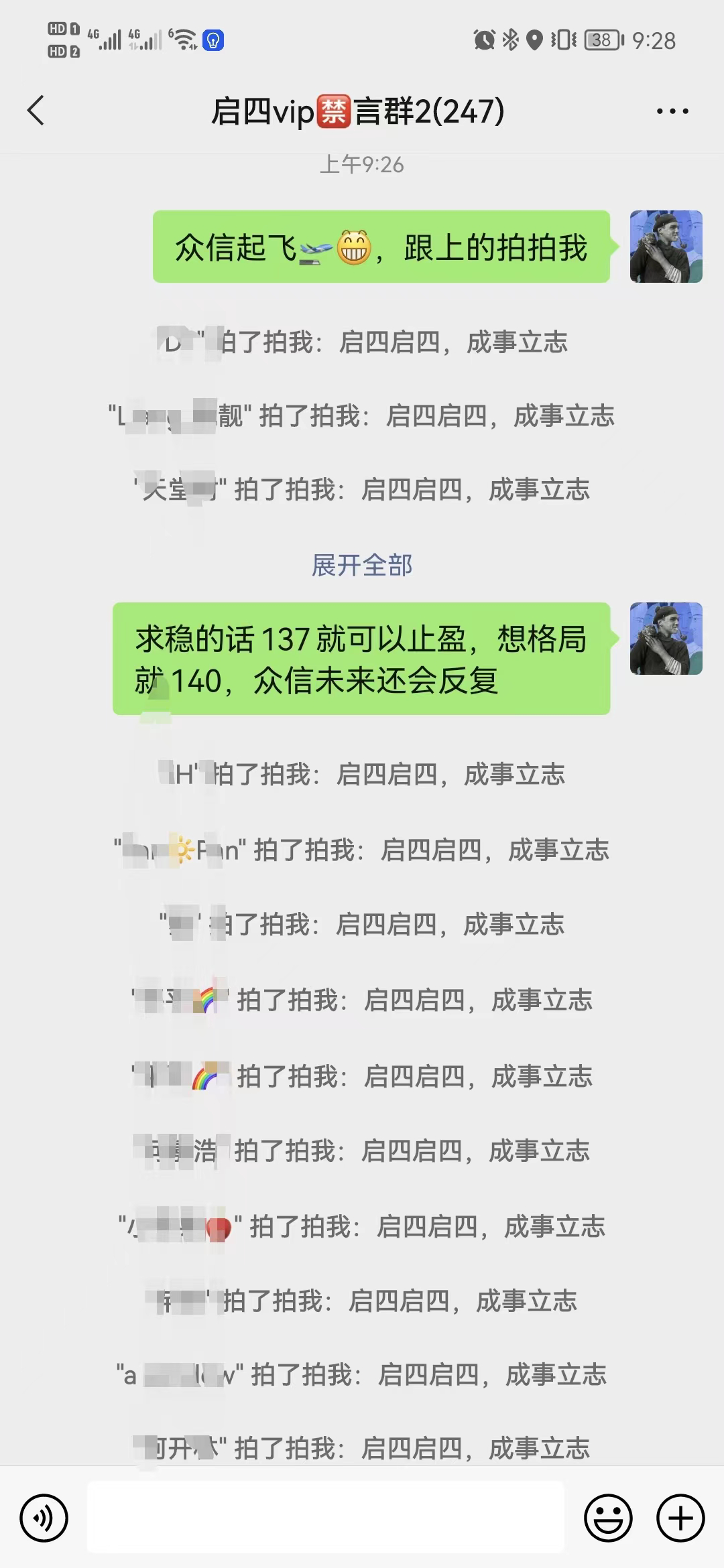Tap sender avatar beside 求稳的话 message
The width and height of the screenshot is (724, 1568).
[x=666, y=639]
